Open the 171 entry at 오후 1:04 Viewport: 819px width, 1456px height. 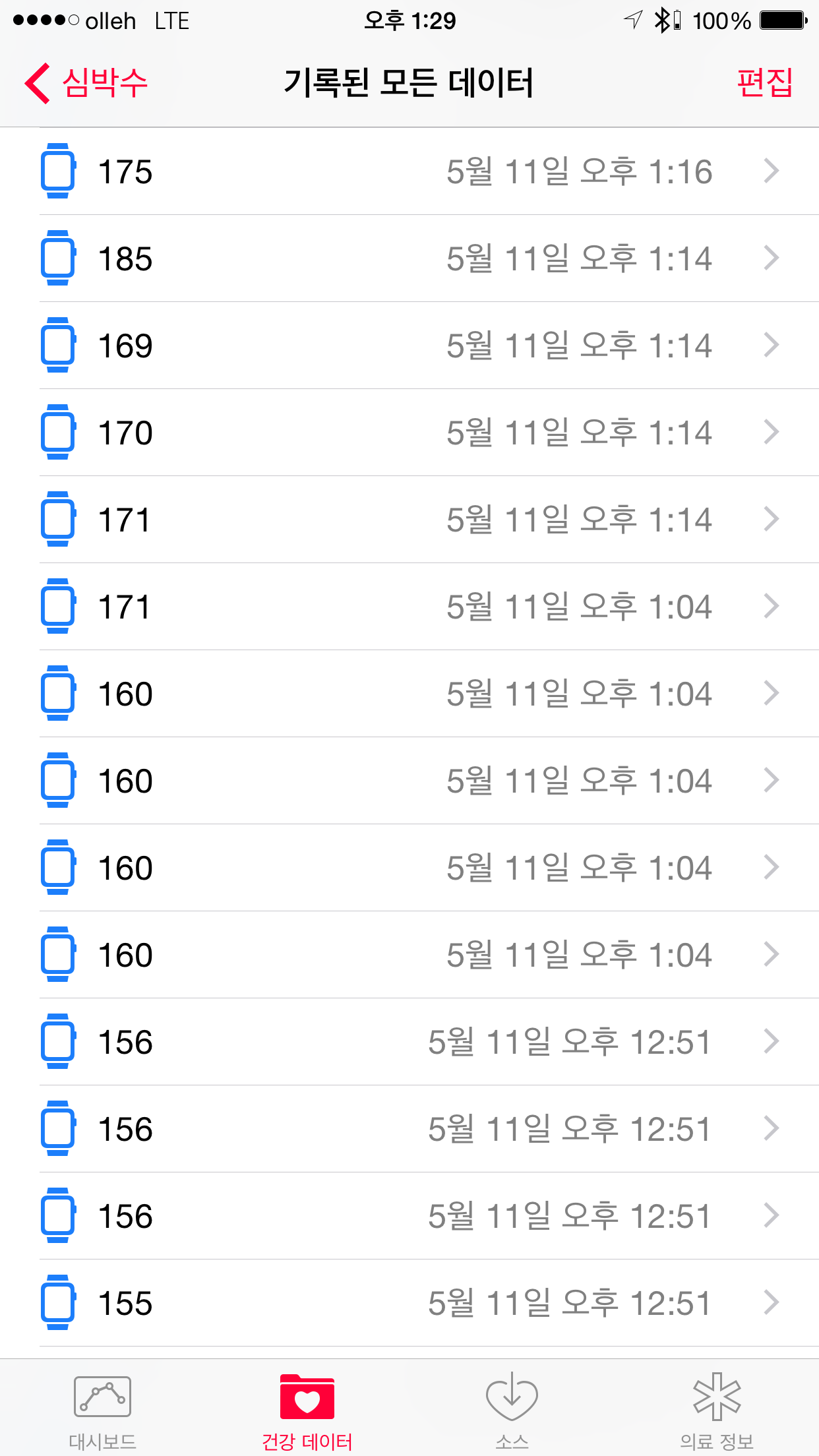coord(409,607)
